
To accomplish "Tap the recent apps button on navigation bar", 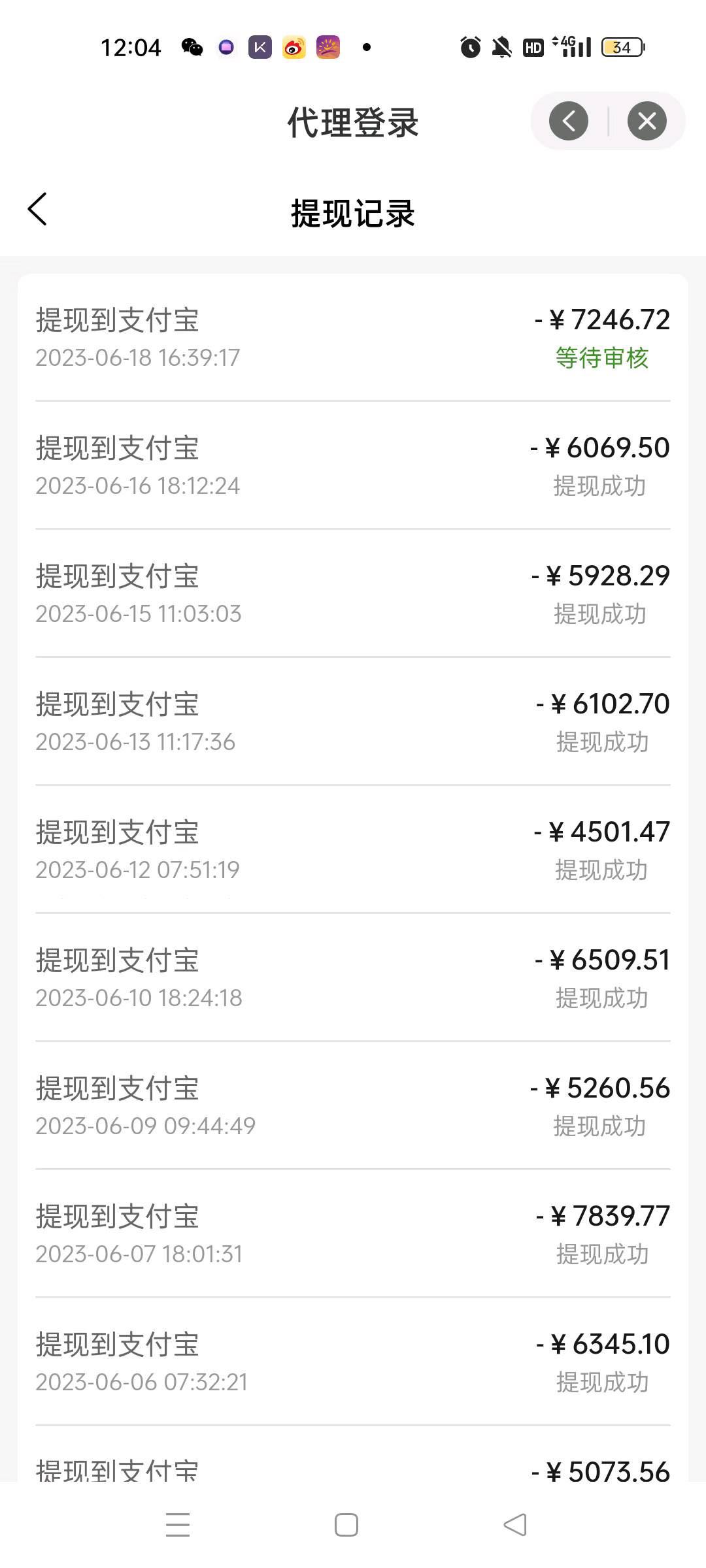I will point(176,1525).
